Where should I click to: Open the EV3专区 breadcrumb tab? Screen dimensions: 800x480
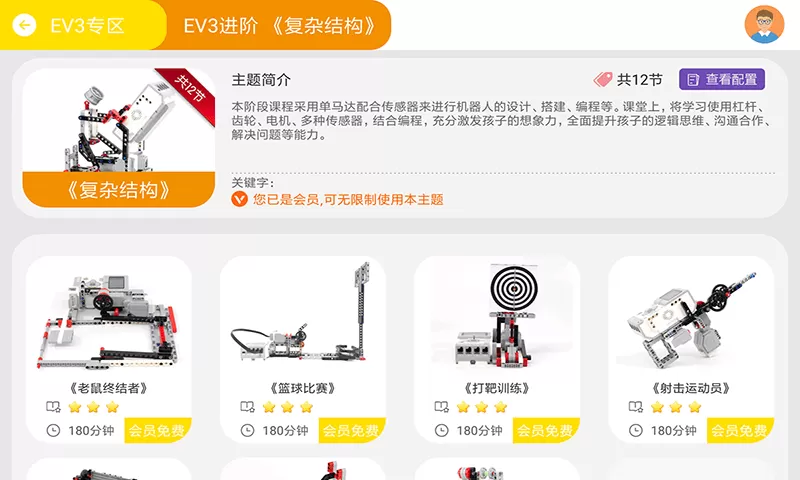tap(88, 26)
